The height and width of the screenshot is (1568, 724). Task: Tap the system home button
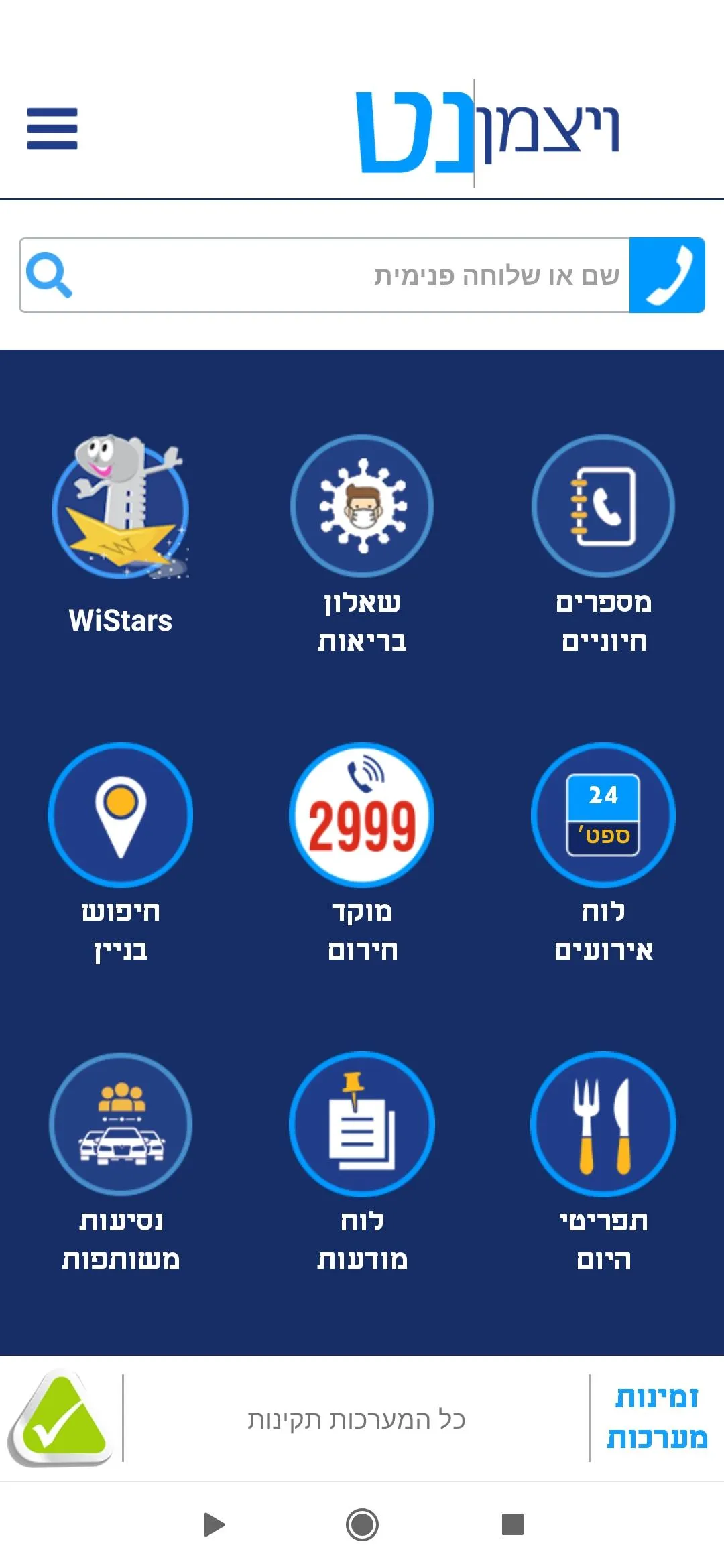coord(362,1524)
